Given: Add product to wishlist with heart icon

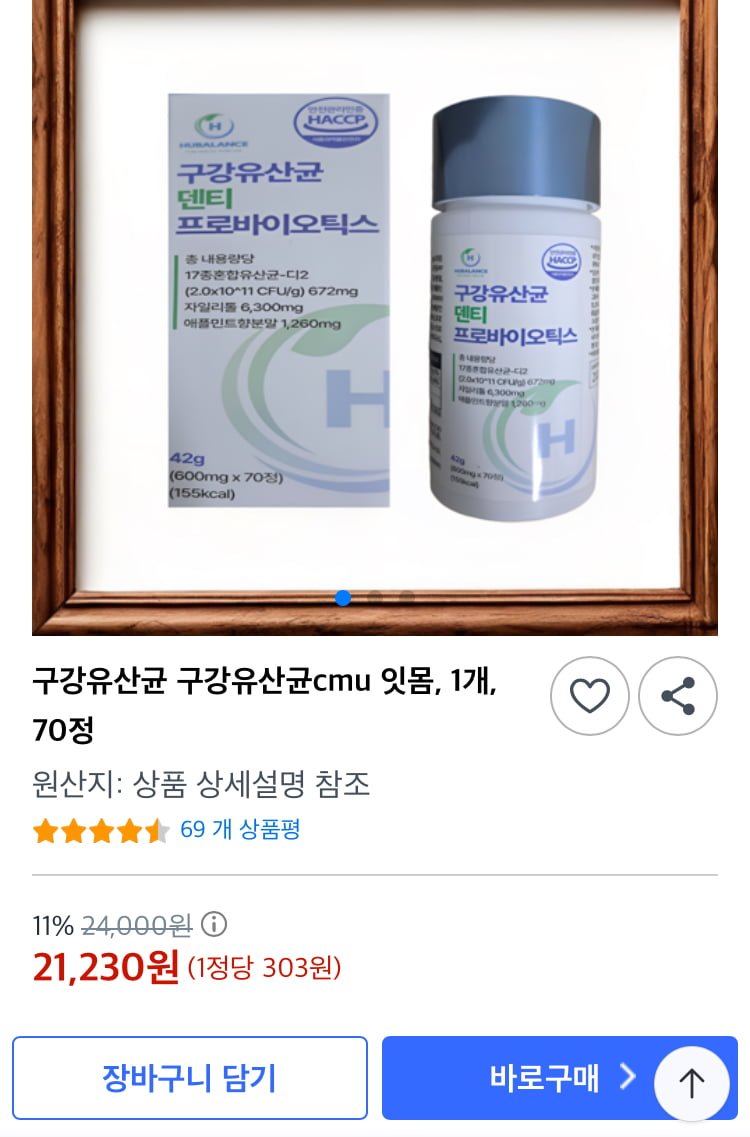Looking at the screenshot, I should point(589,696).
